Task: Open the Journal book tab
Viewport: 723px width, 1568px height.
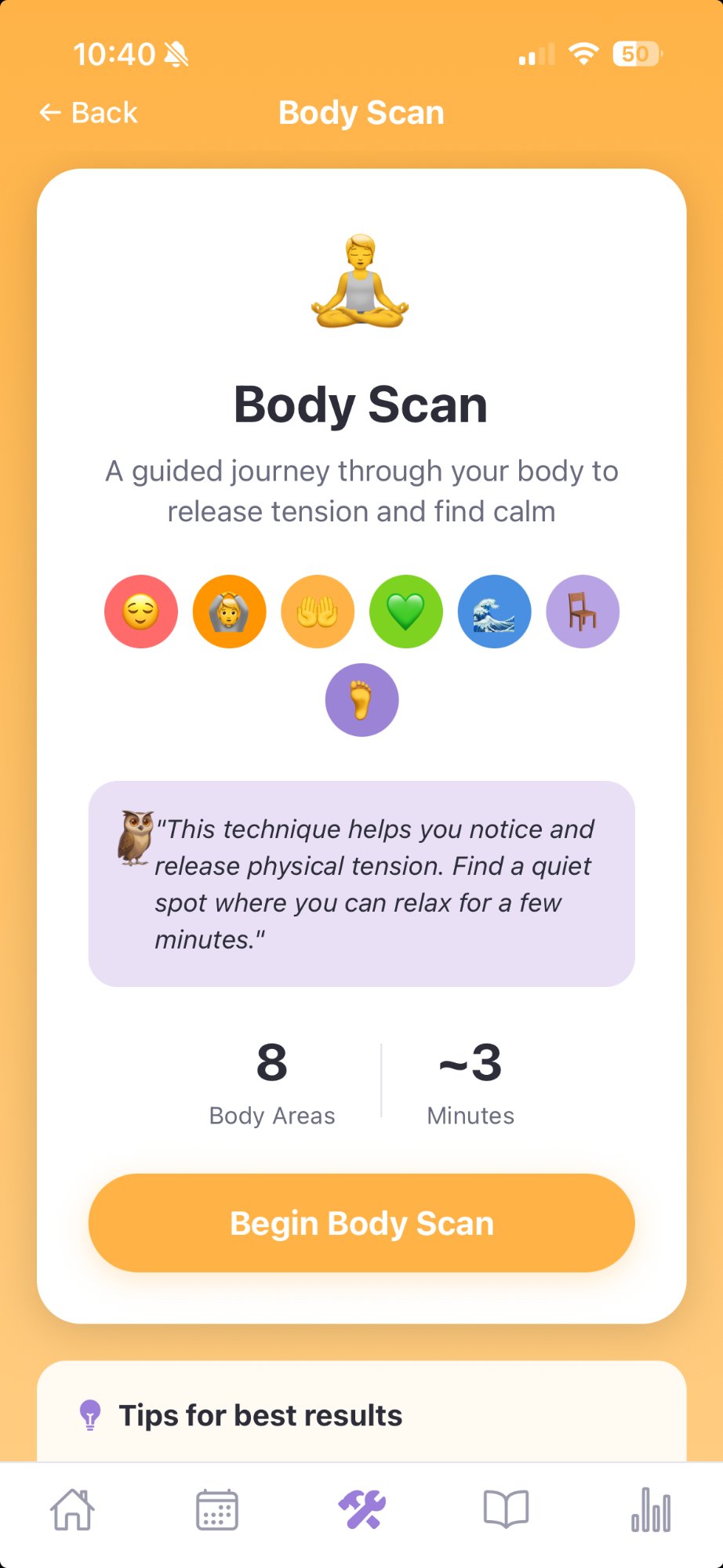Action: pyautogui.click(x=506, y=1511)
